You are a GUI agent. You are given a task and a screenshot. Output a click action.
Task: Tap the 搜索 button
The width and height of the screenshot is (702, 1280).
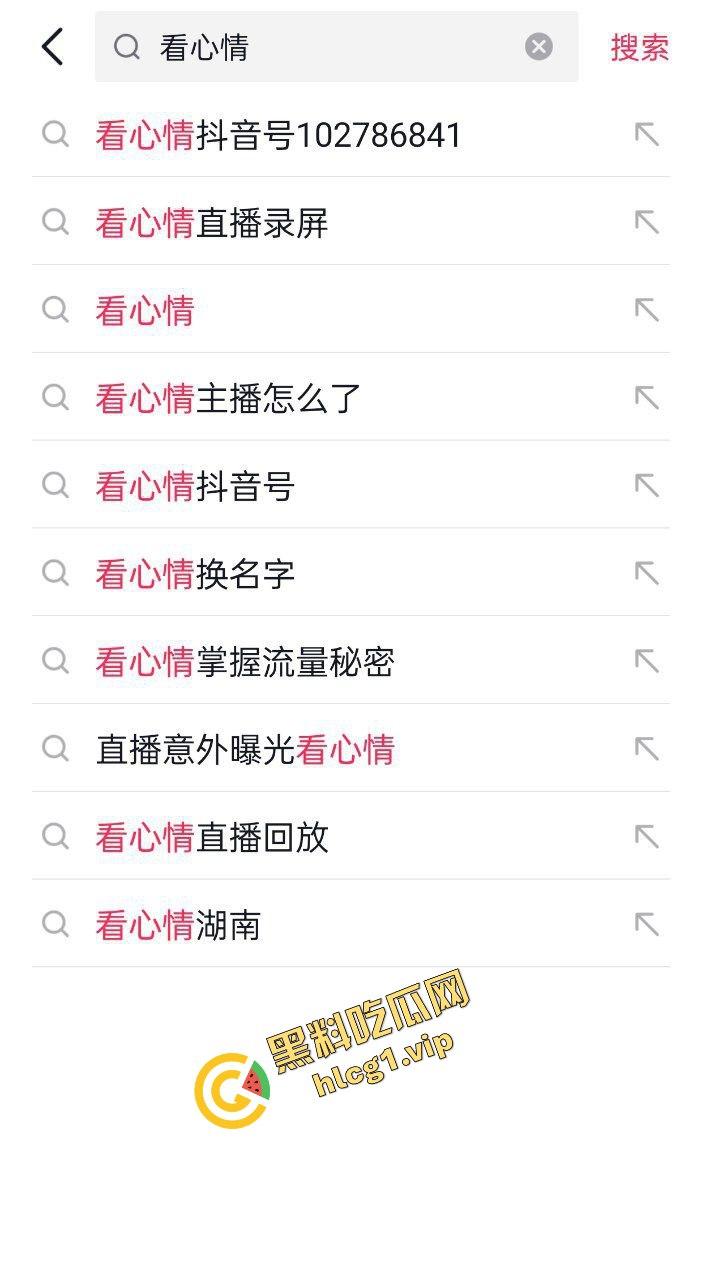pos(639,47)
